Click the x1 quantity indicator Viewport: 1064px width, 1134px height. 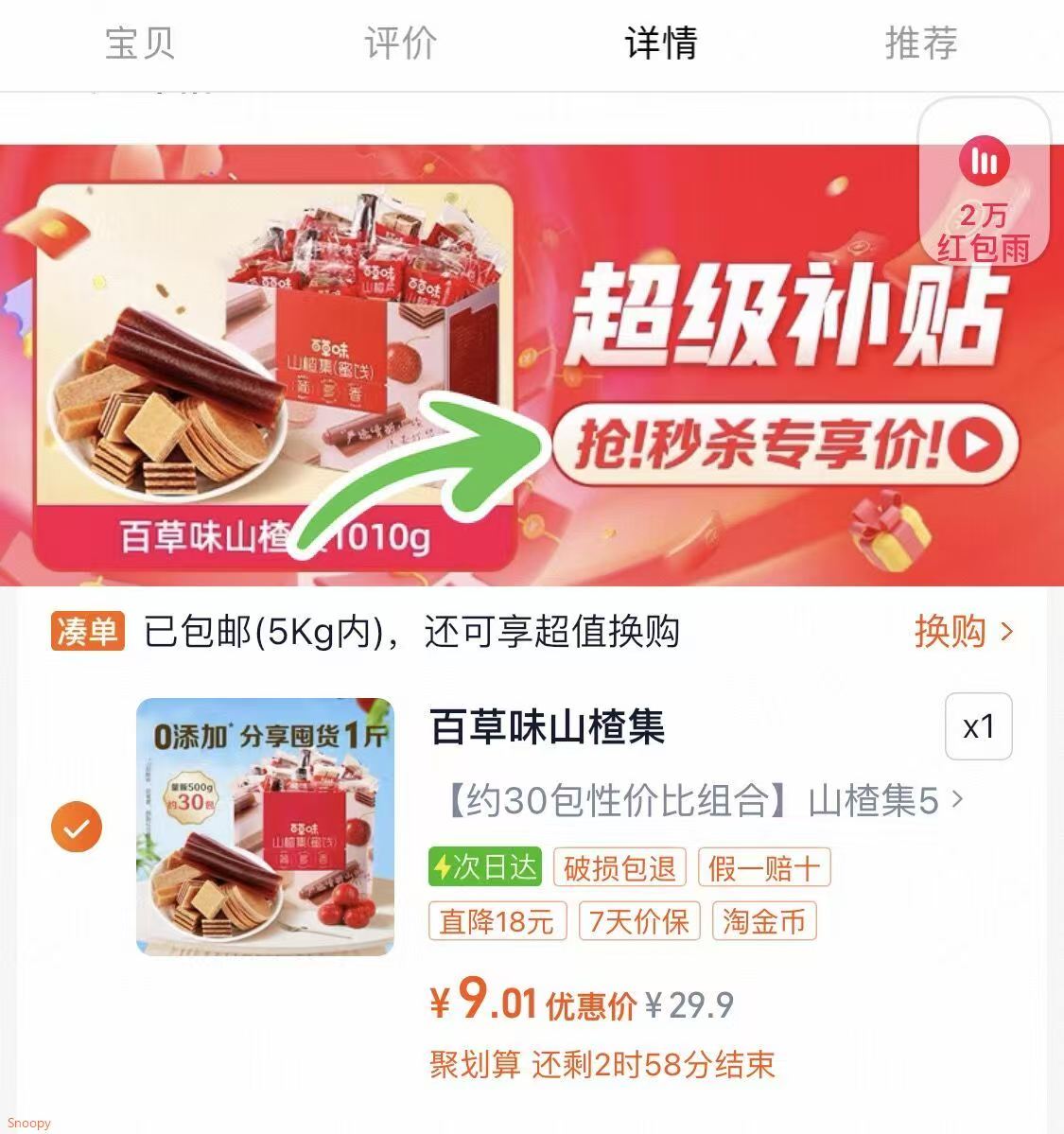(979, 726)
